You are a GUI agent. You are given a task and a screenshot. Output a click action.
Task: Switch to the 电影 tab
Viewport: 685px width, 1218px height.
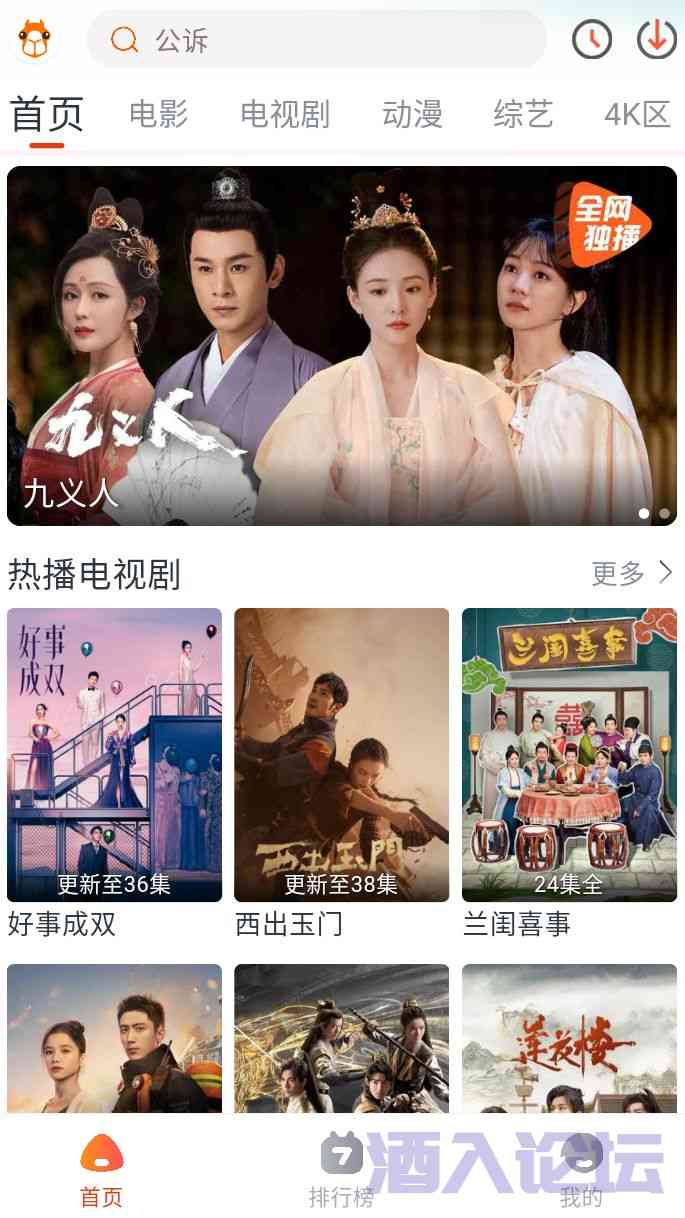click(158, 114)
